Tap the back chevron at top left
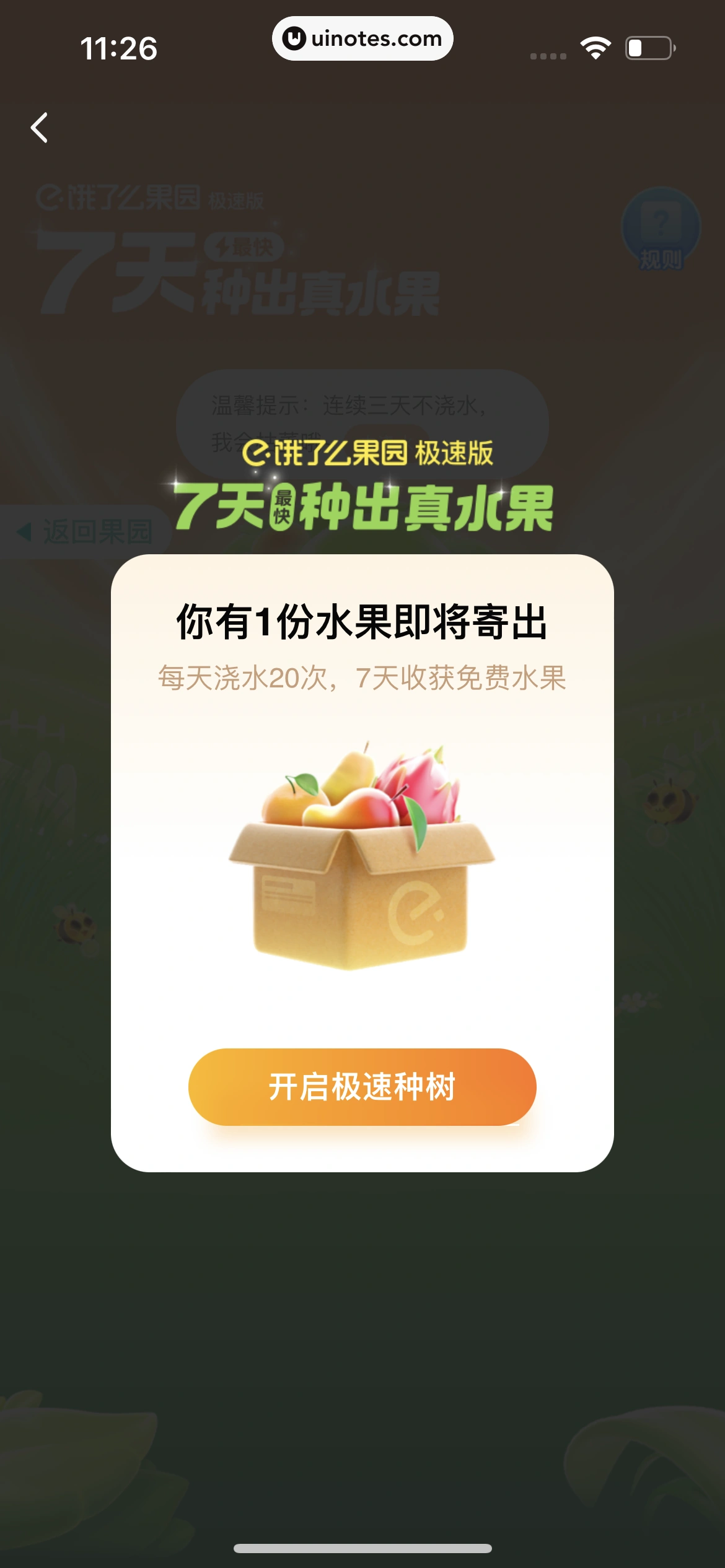This screenshot has height=1568, width=725. [38, 128]
